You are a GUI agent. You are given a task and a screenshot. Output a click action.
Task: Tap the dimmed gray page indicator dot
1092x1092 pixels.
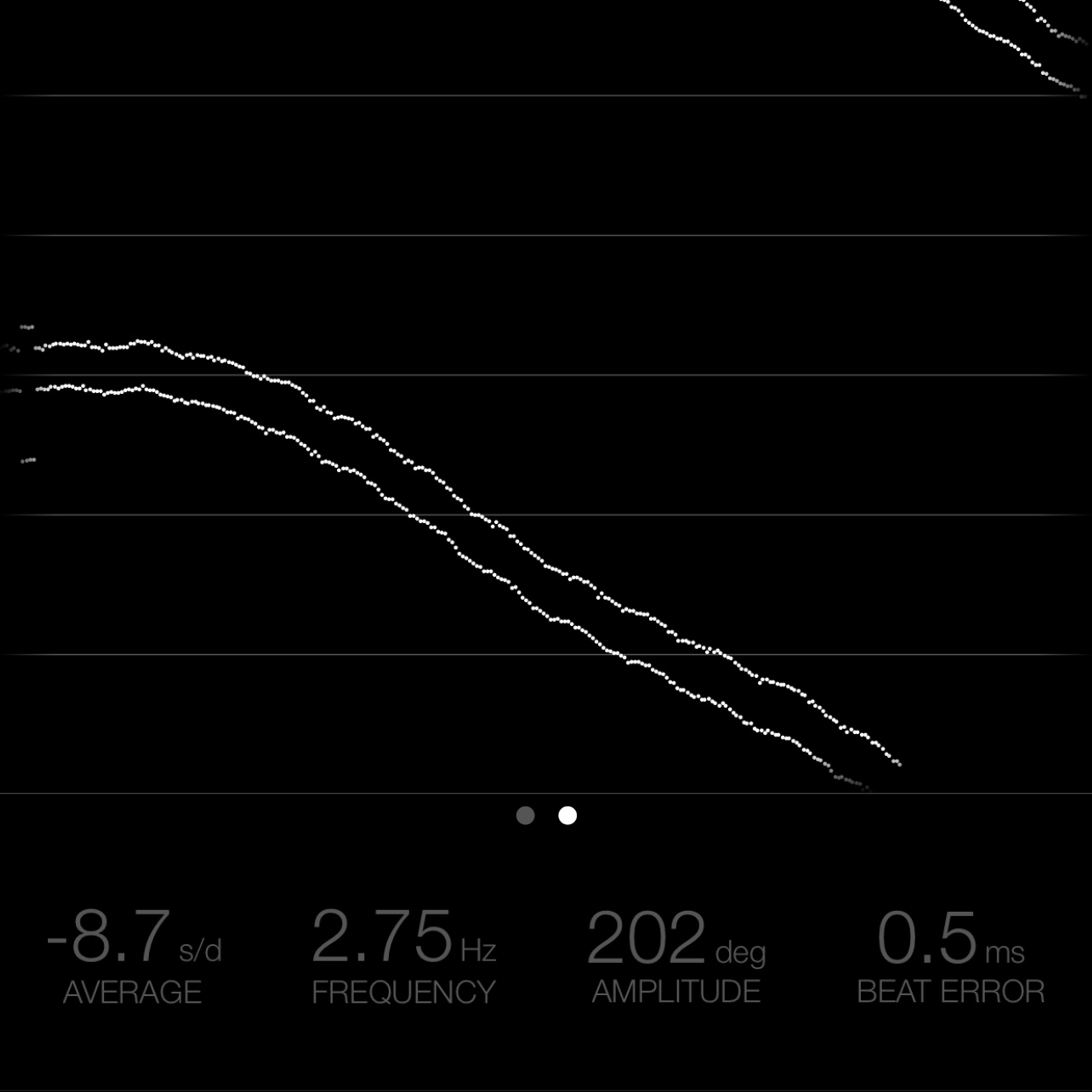(525, 816)
